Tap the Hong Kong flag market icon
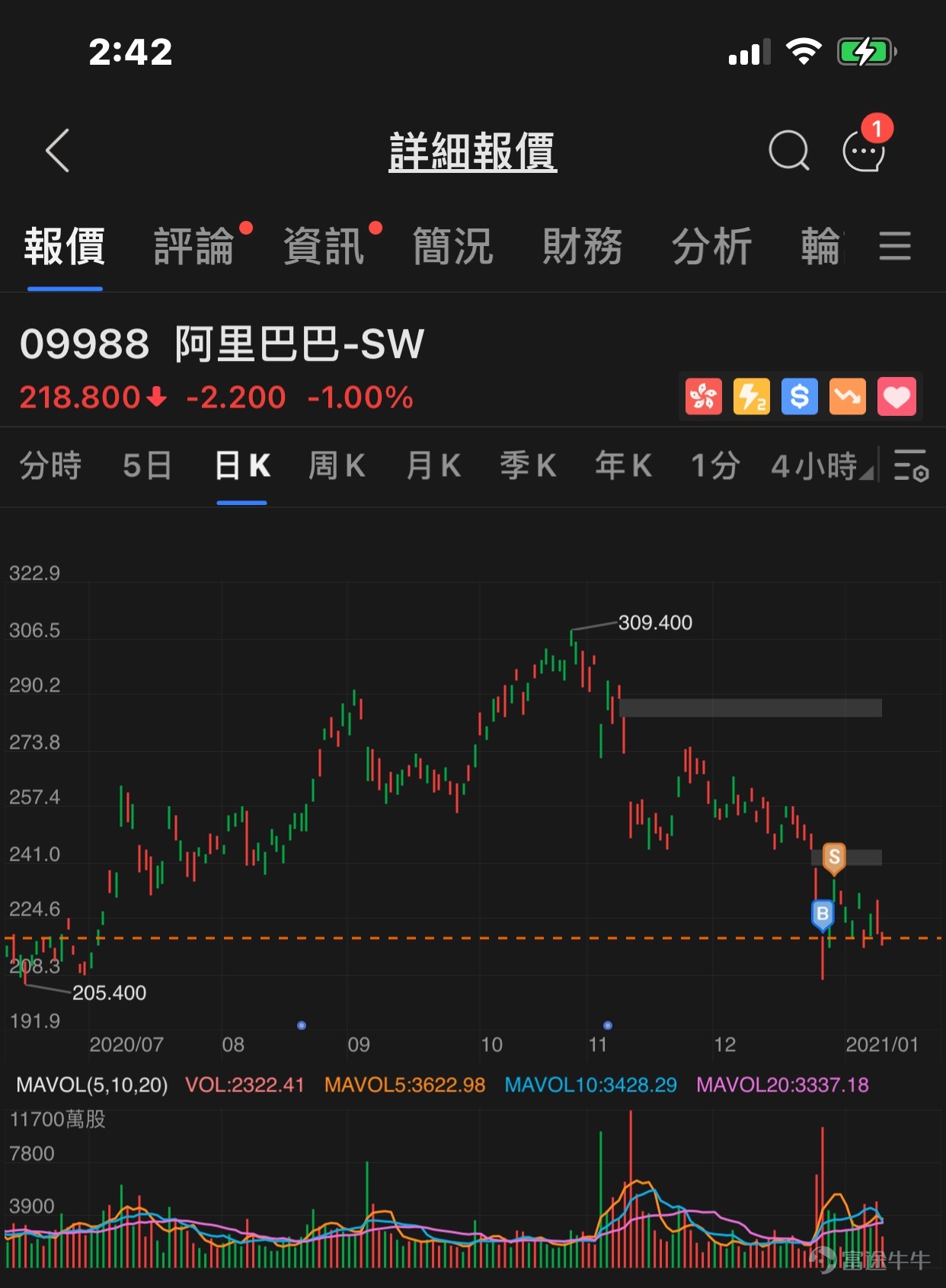Screen dimensions: 946x1288 coord(703,396)
